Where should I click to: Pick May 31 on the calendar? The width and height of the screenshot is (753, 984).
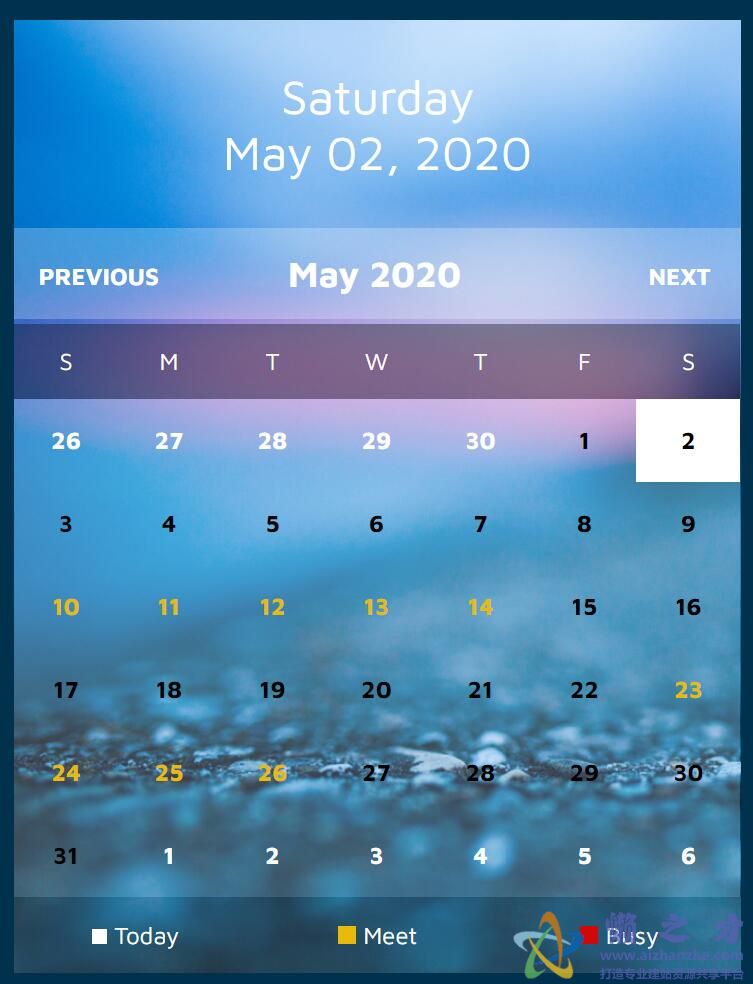(66, 856)
